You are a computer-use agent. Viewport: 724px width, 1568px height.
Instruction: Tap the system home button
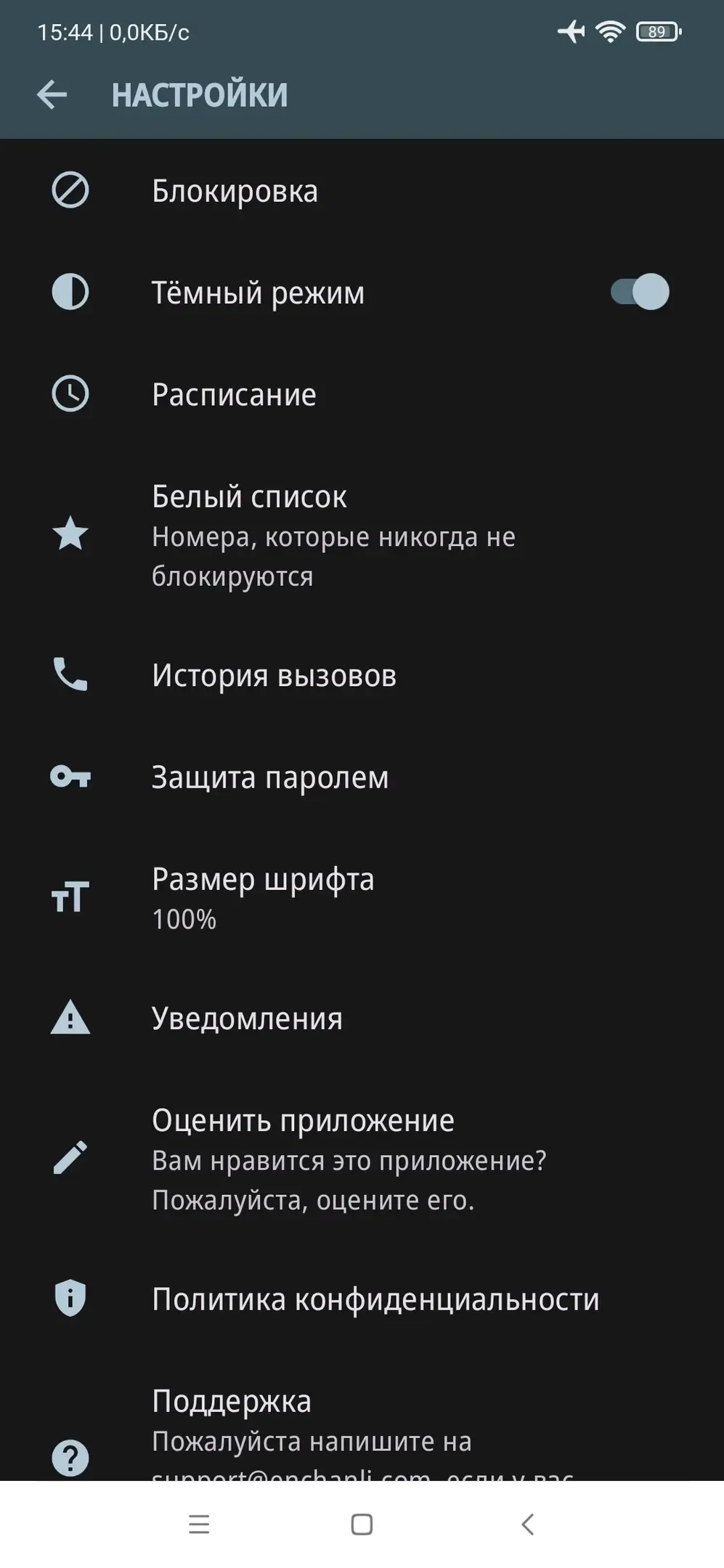(x=362, y=1524)
